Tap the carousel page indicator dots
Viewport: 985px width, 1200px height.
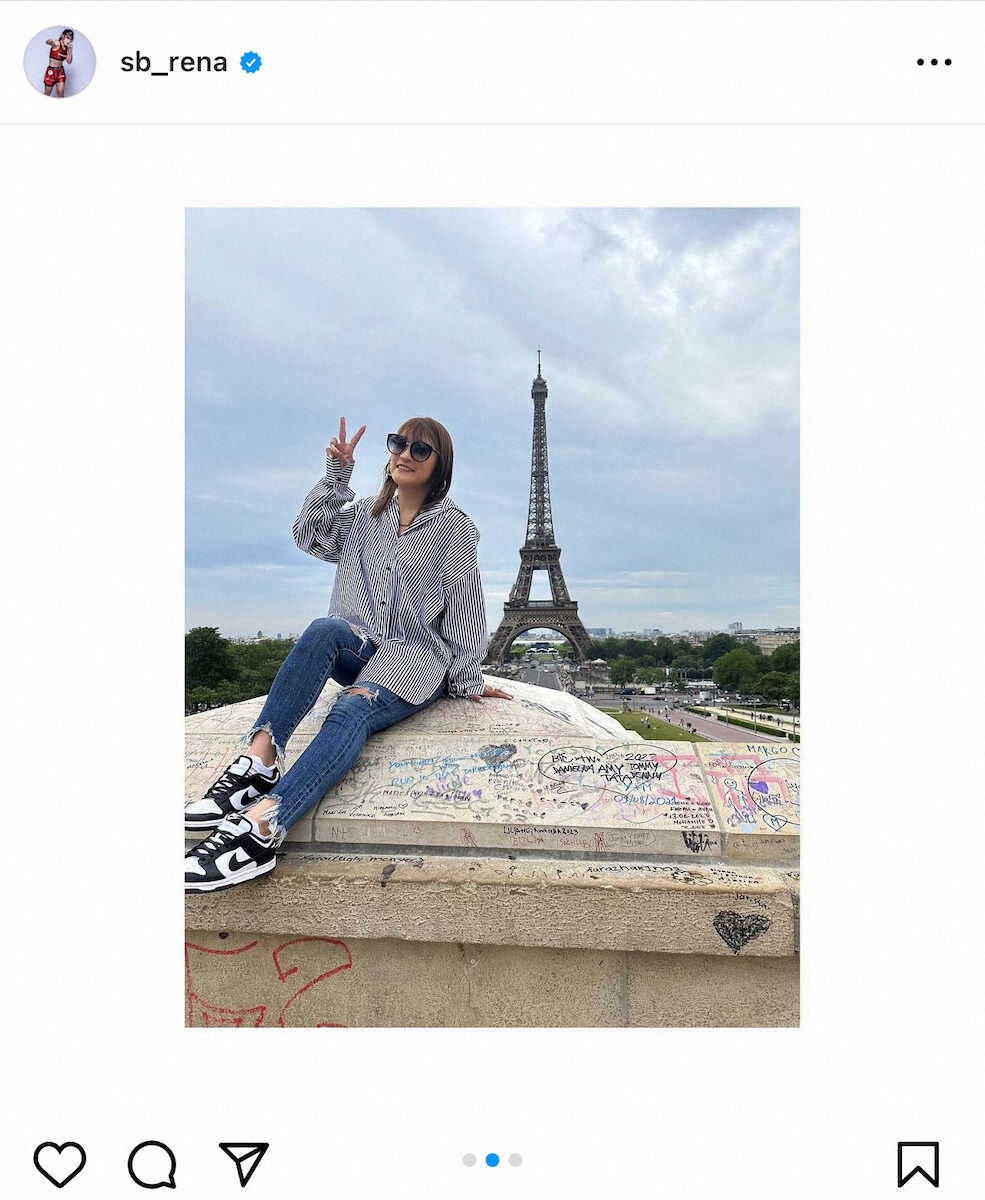492,1160
